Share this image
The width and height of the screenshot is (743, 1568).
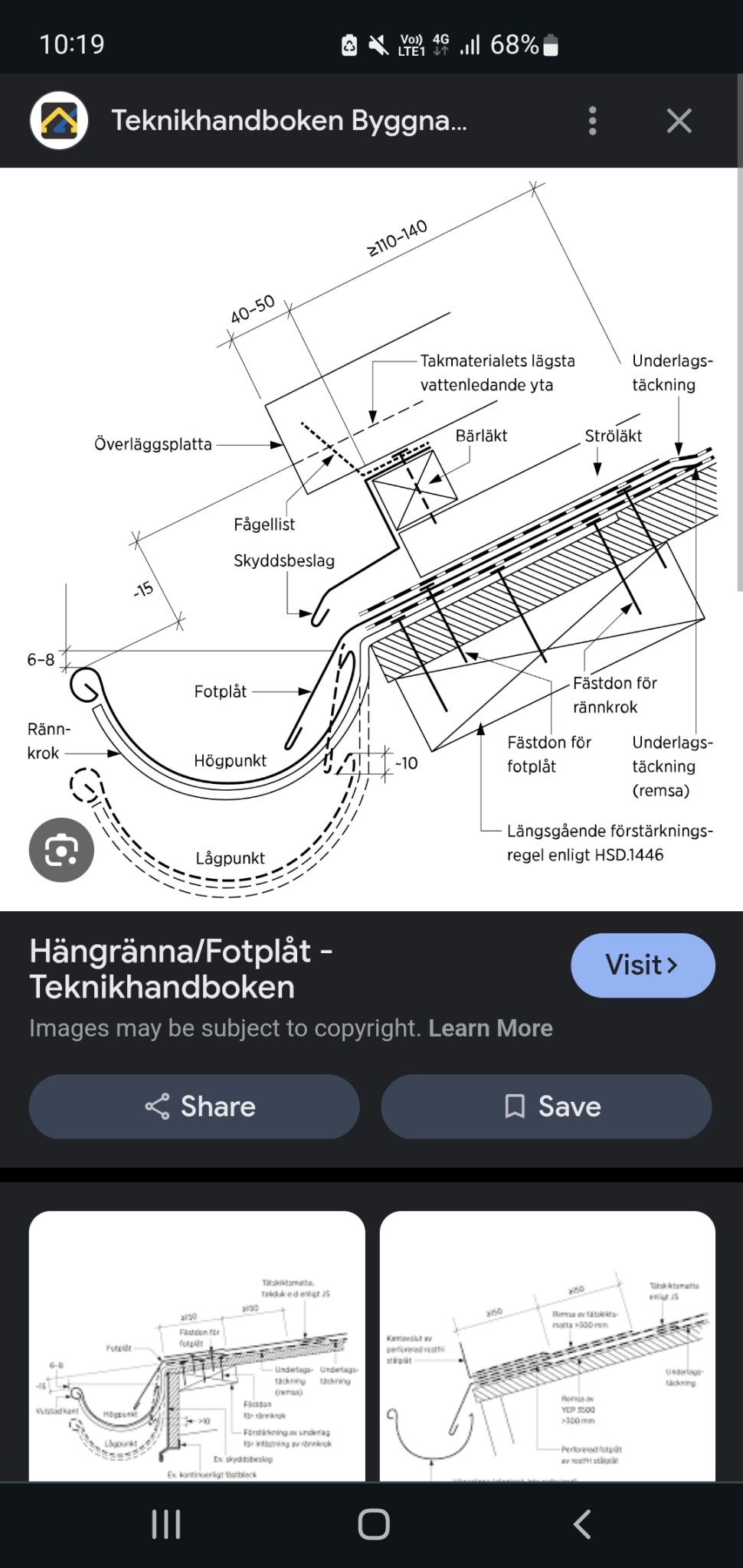[x=194, y=1106]
